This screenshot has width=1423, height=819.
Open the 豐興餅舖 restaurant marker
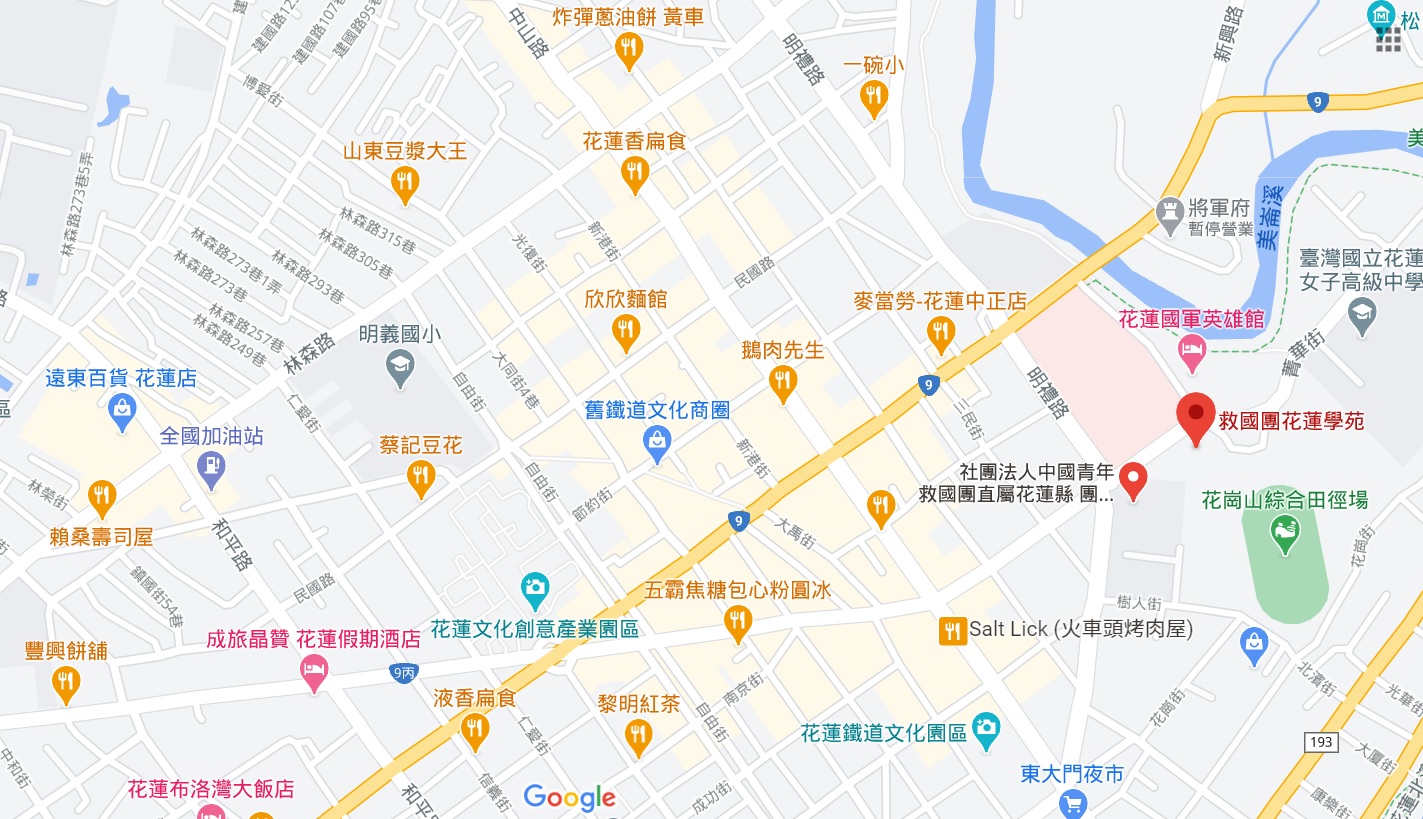point(65,684)
